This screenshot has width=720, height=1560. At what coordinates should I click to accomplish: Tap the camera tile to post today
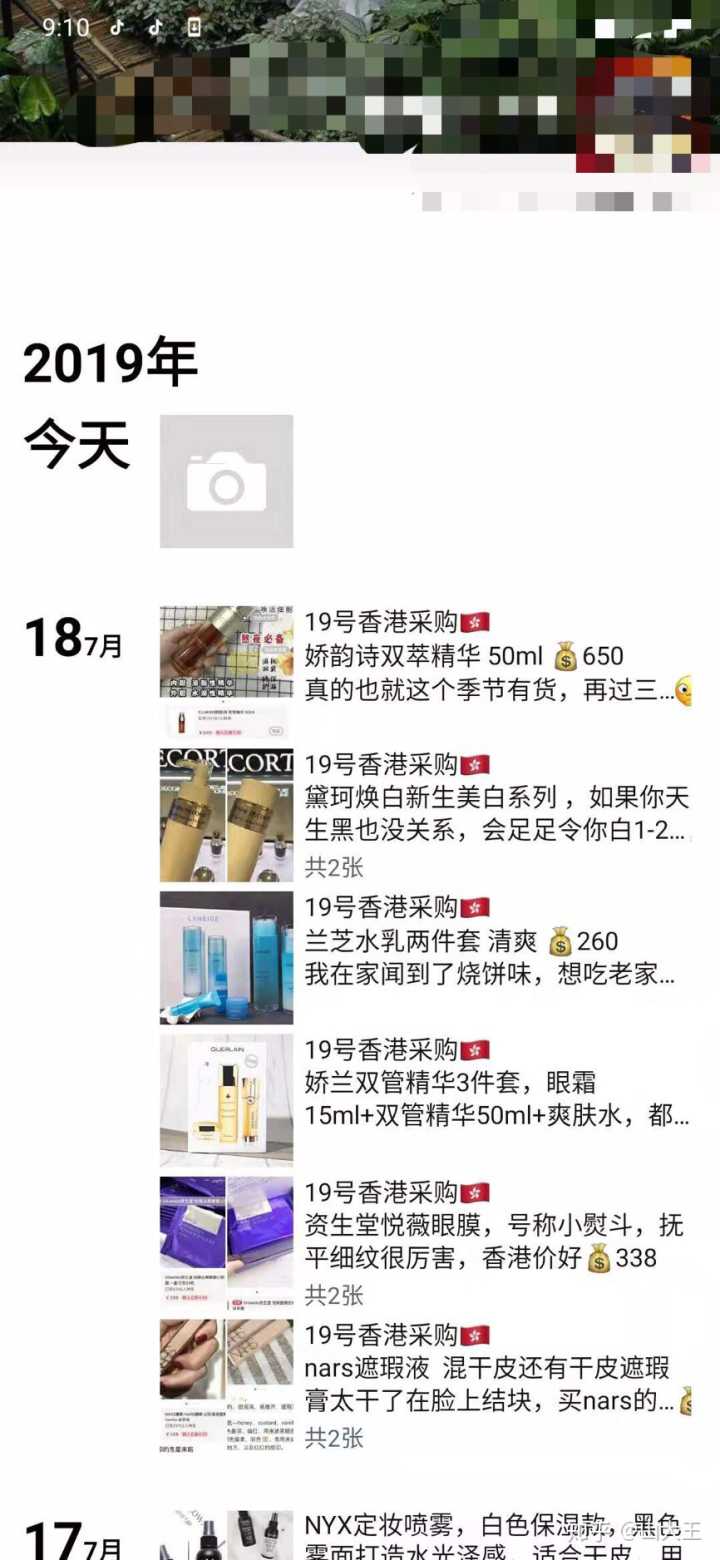point(226,481)
